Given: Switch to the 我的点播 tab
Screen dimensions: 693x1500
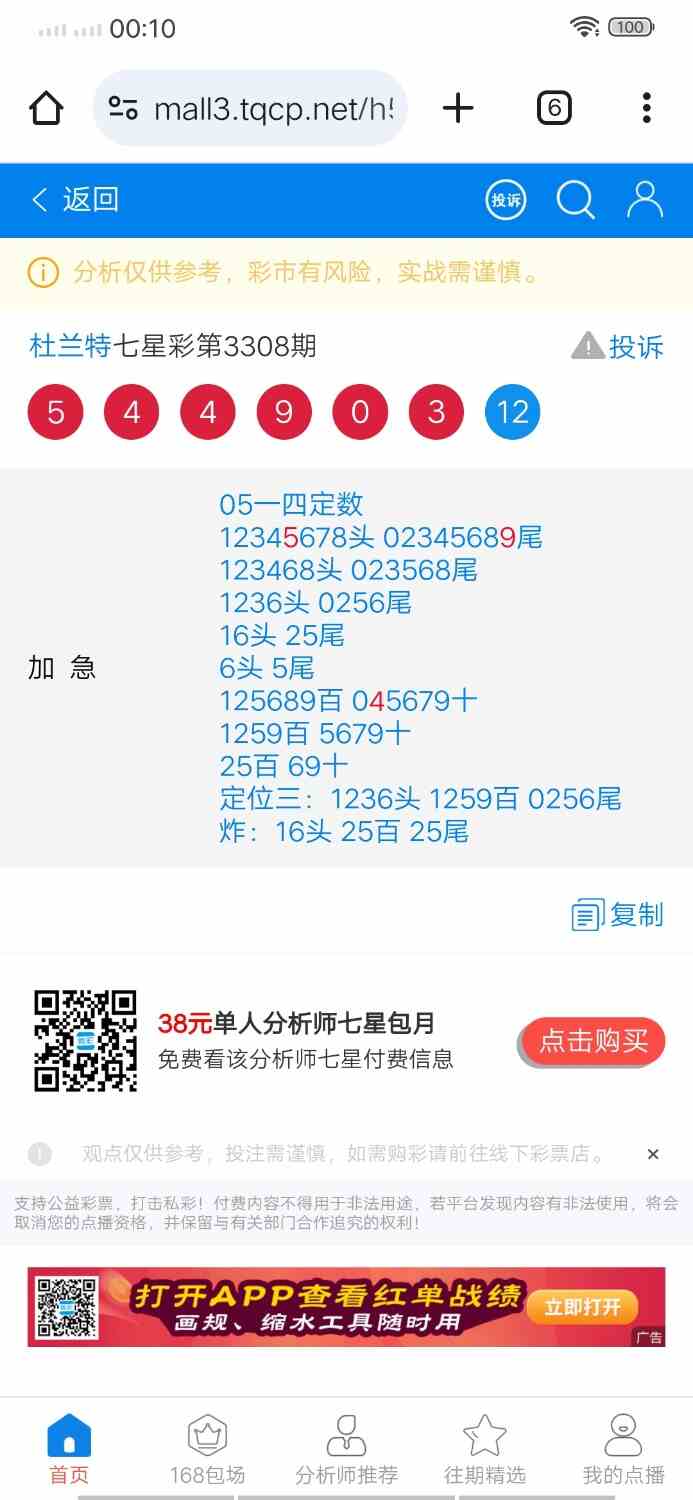Looking at the screenshot, I should point(623,1450).
